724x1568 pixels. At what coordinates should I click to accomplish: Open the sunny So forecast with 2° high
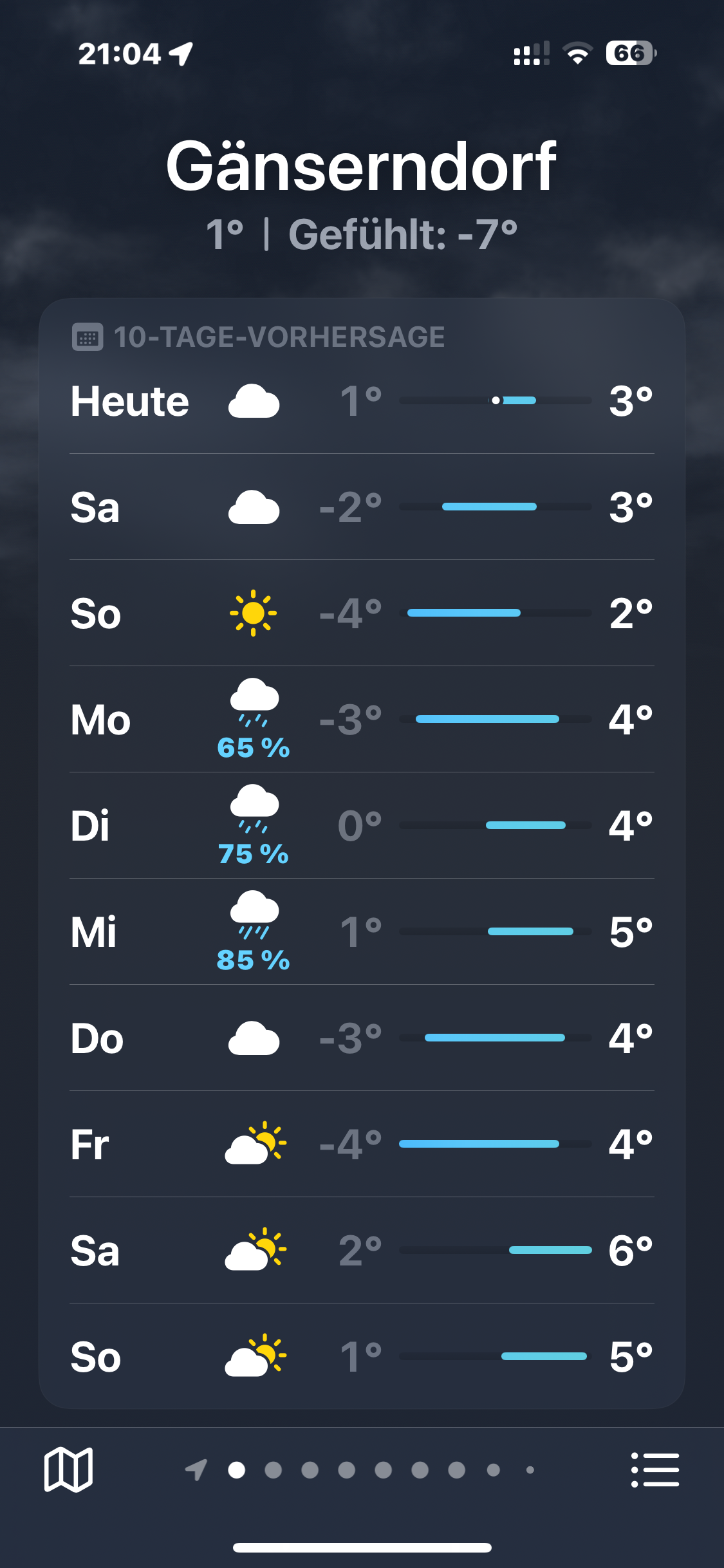coord(362,613)
